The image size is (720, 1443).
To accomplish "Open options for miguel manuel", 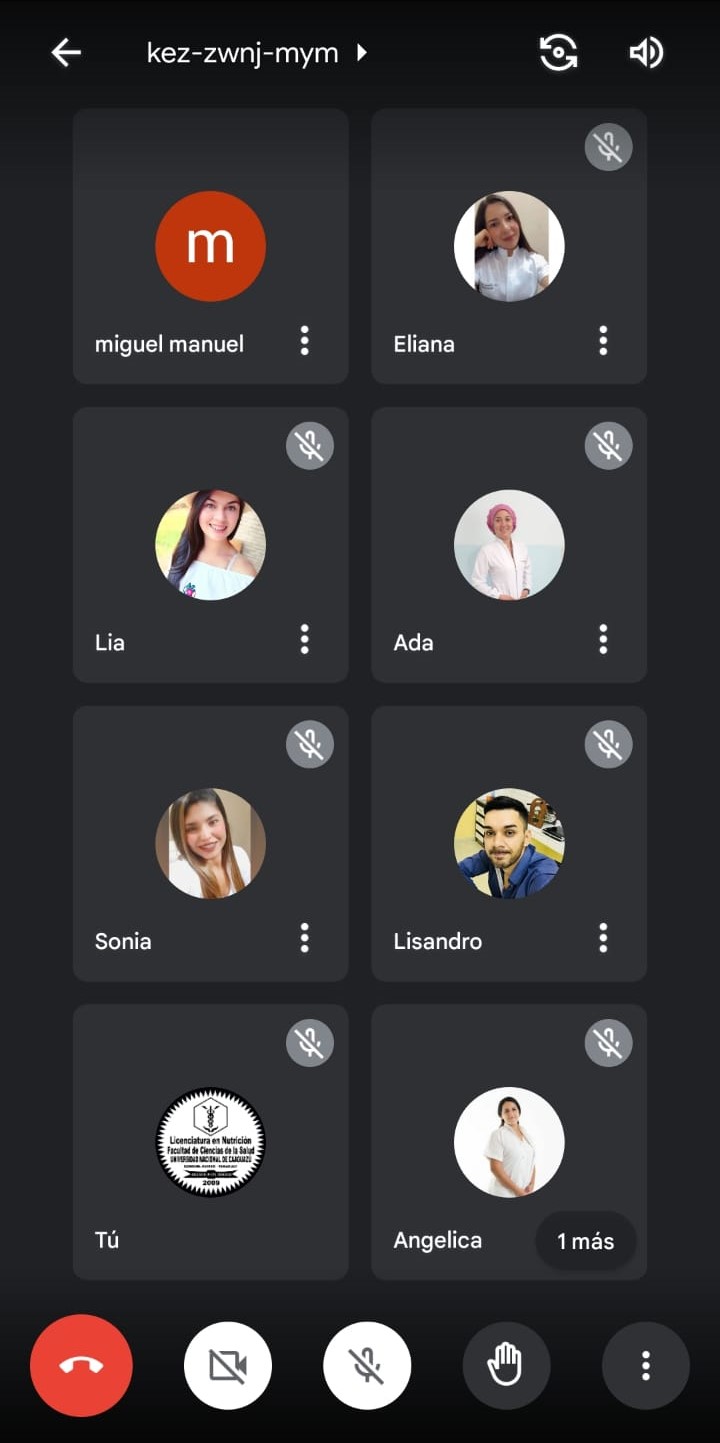I will pos(305,341).
